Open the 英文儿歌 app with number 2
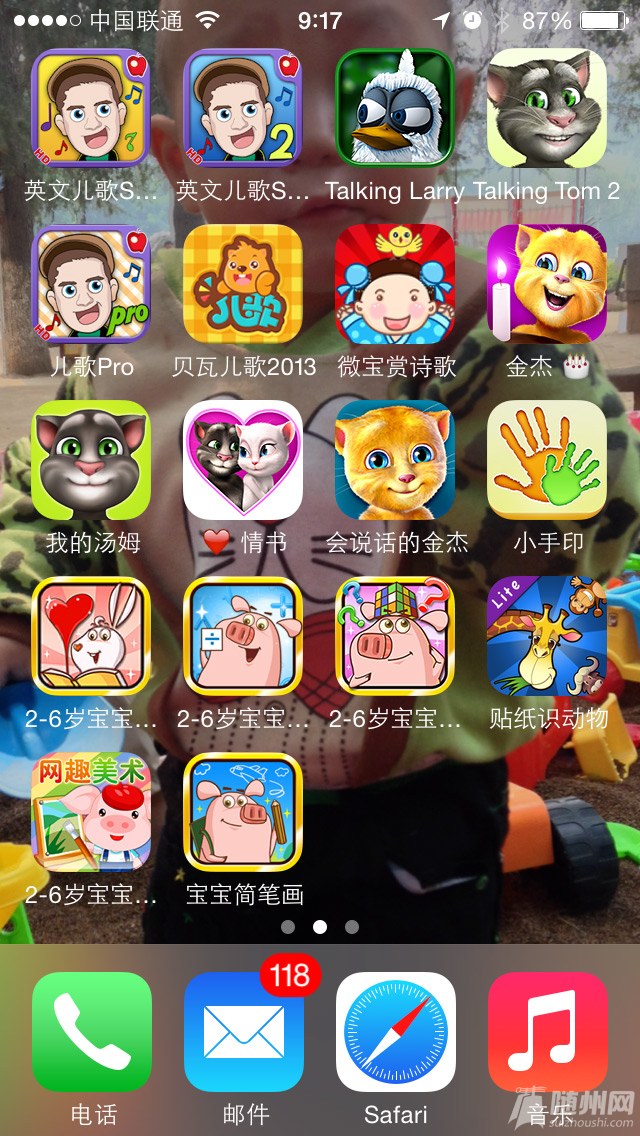 pos(243,108)
